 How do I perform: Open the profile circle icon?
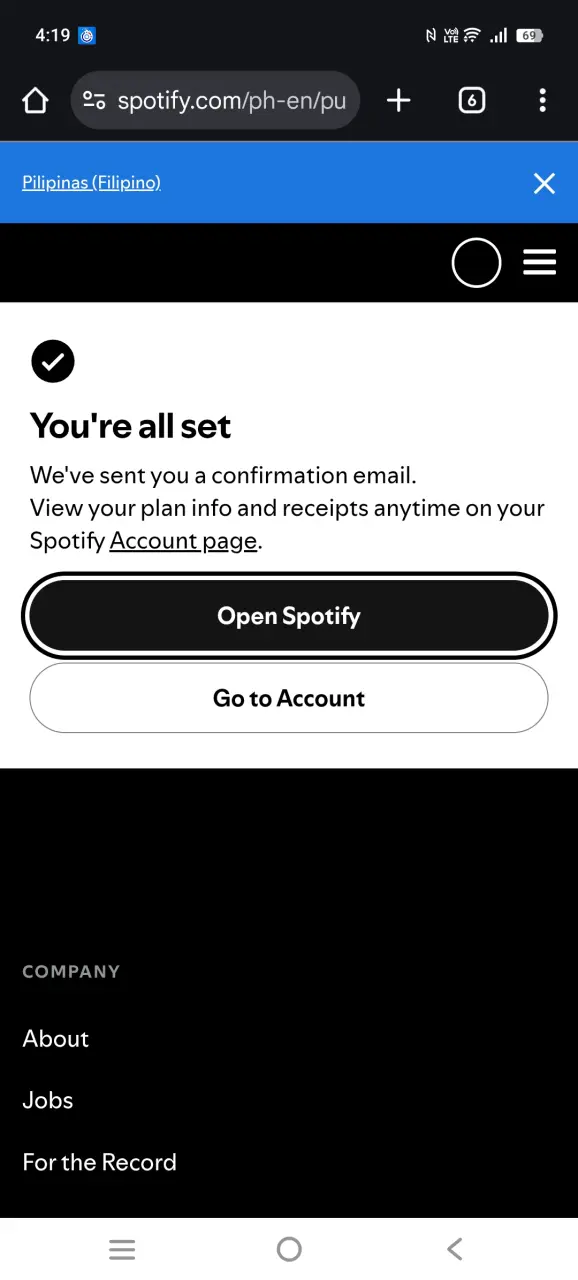[x=476, y=263]
